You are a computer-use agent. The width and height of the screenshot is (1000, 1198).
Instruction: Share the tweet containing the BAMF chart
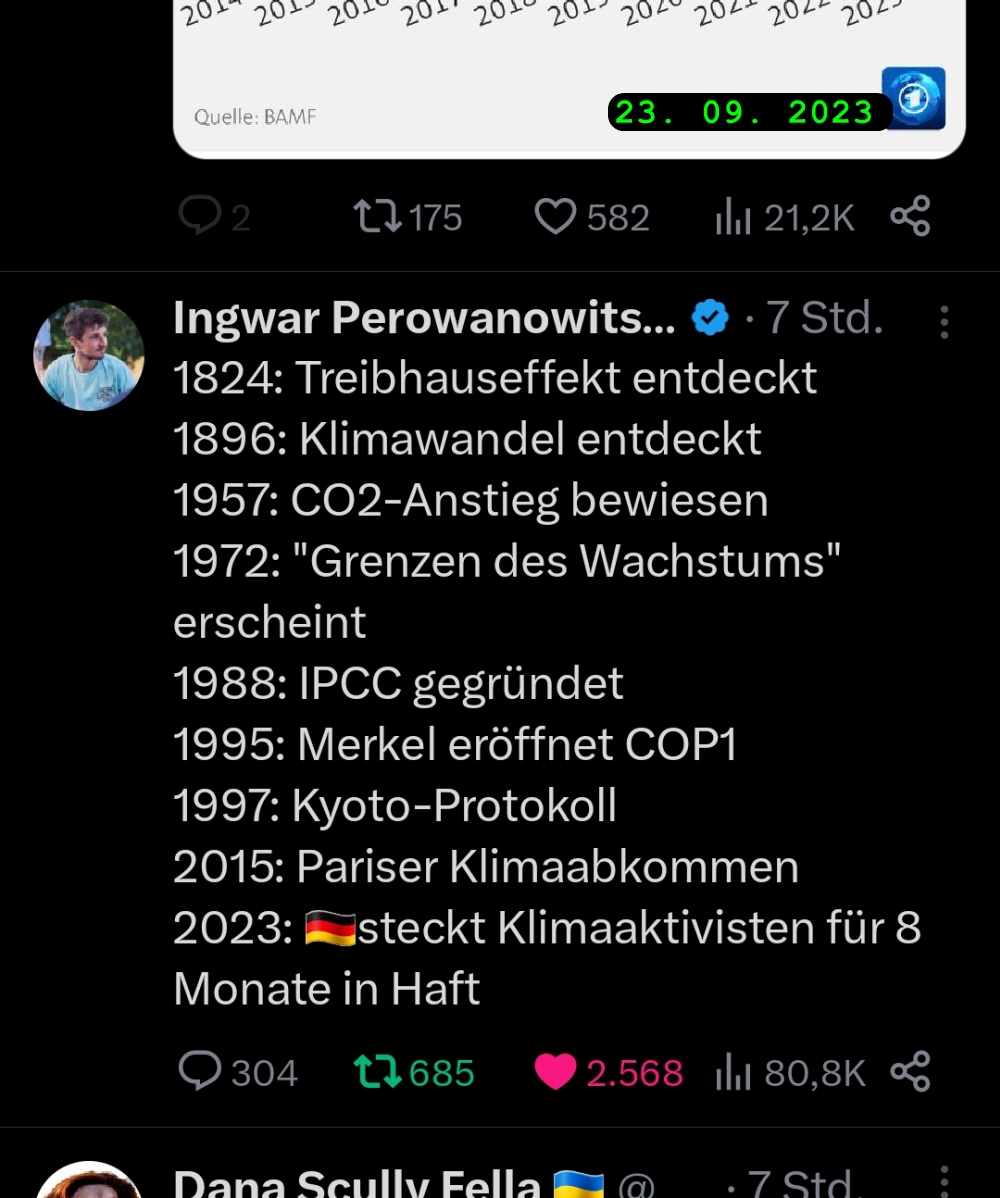pos(910,216)
